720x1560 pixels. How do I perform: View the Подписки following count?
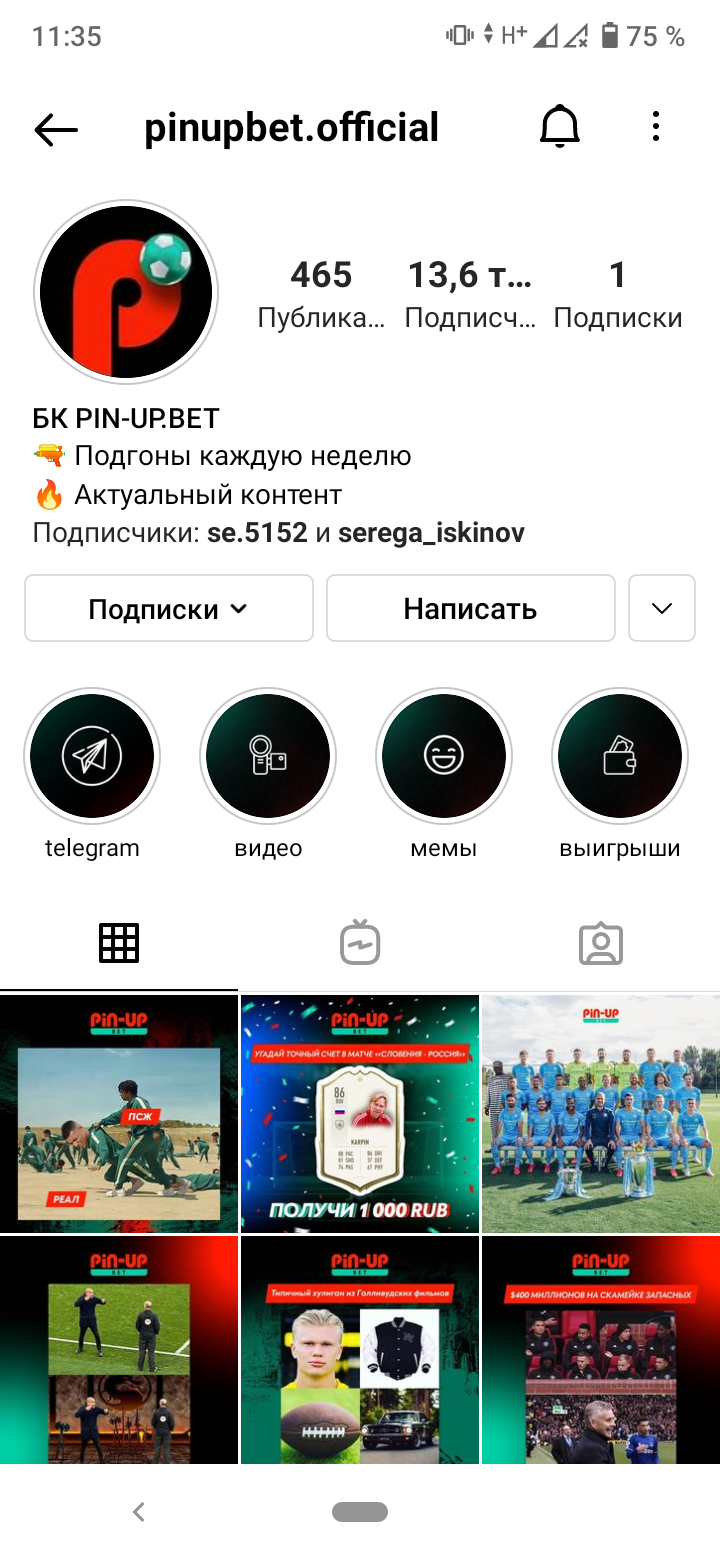point(617,293)
